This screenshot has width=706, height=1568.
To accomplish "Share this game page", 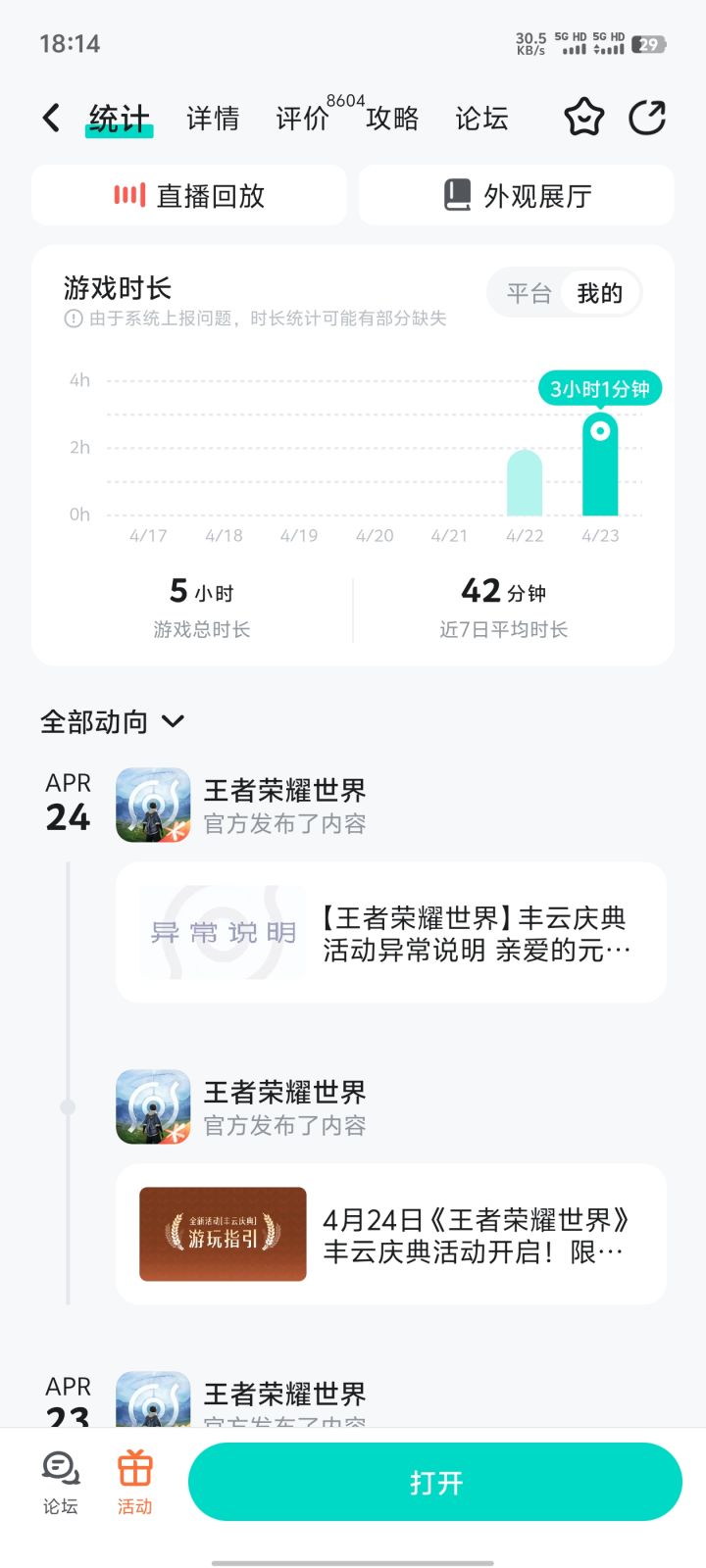I will (647, 118).
